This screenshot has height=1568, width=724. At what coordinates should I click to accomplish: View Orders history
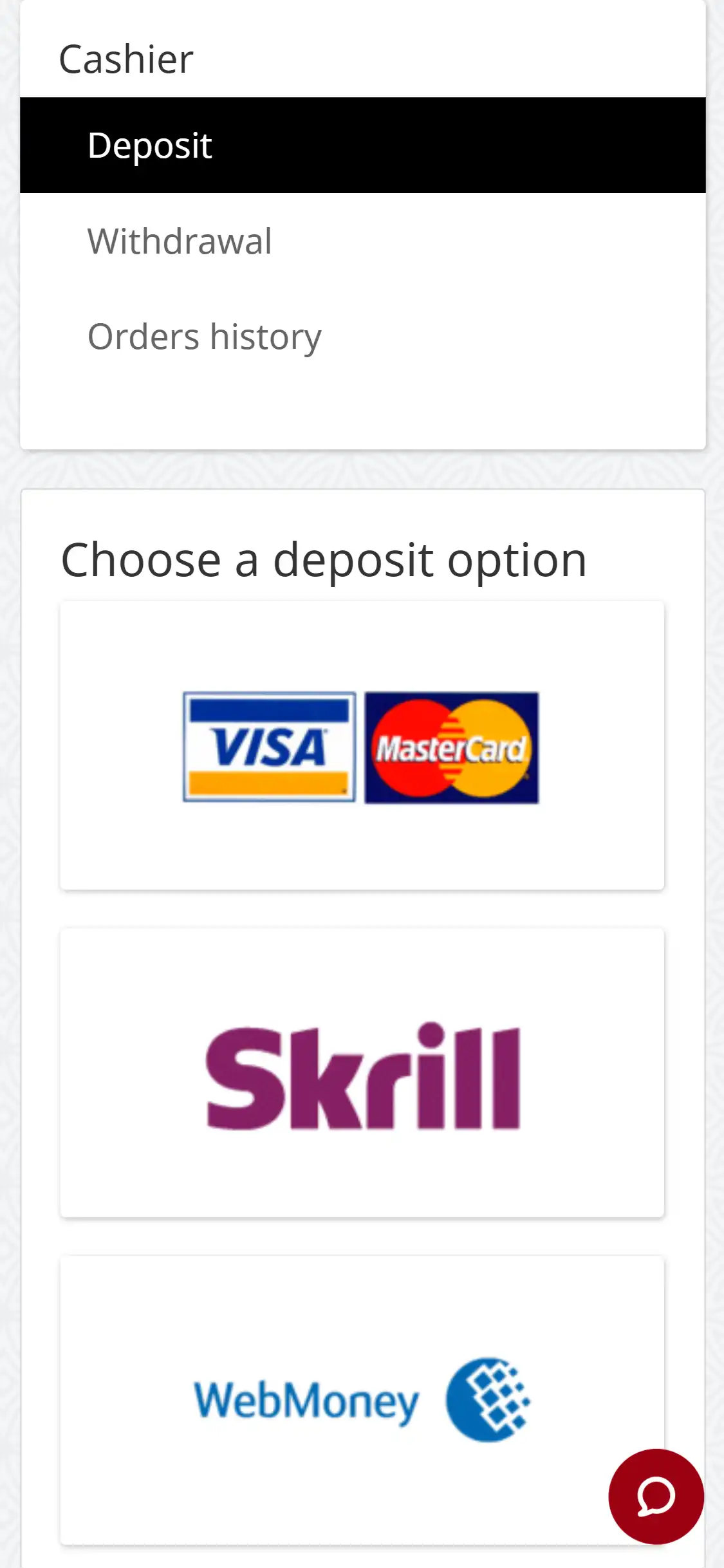coord(204,337)
